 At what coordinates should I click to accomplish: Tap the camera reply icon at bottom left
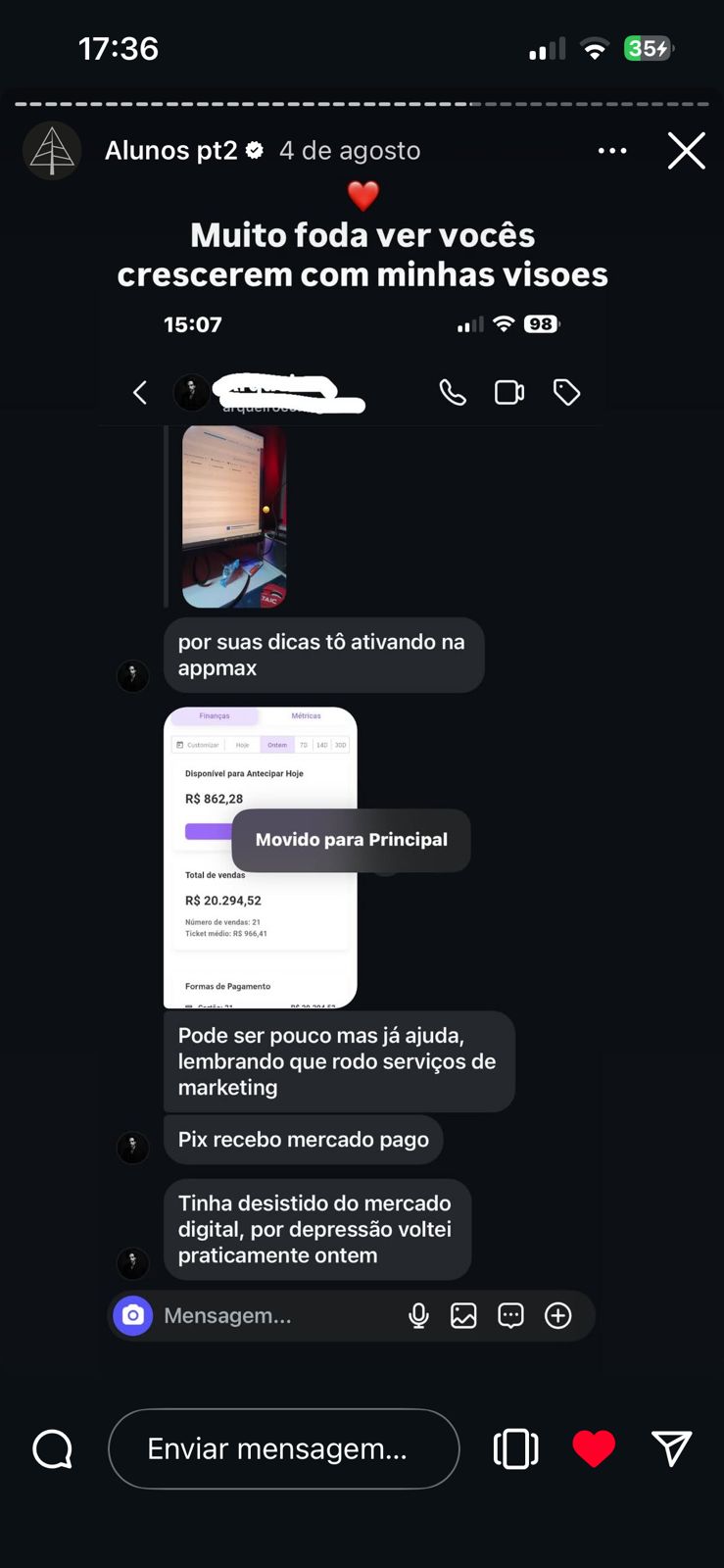tap(52, 1447)
